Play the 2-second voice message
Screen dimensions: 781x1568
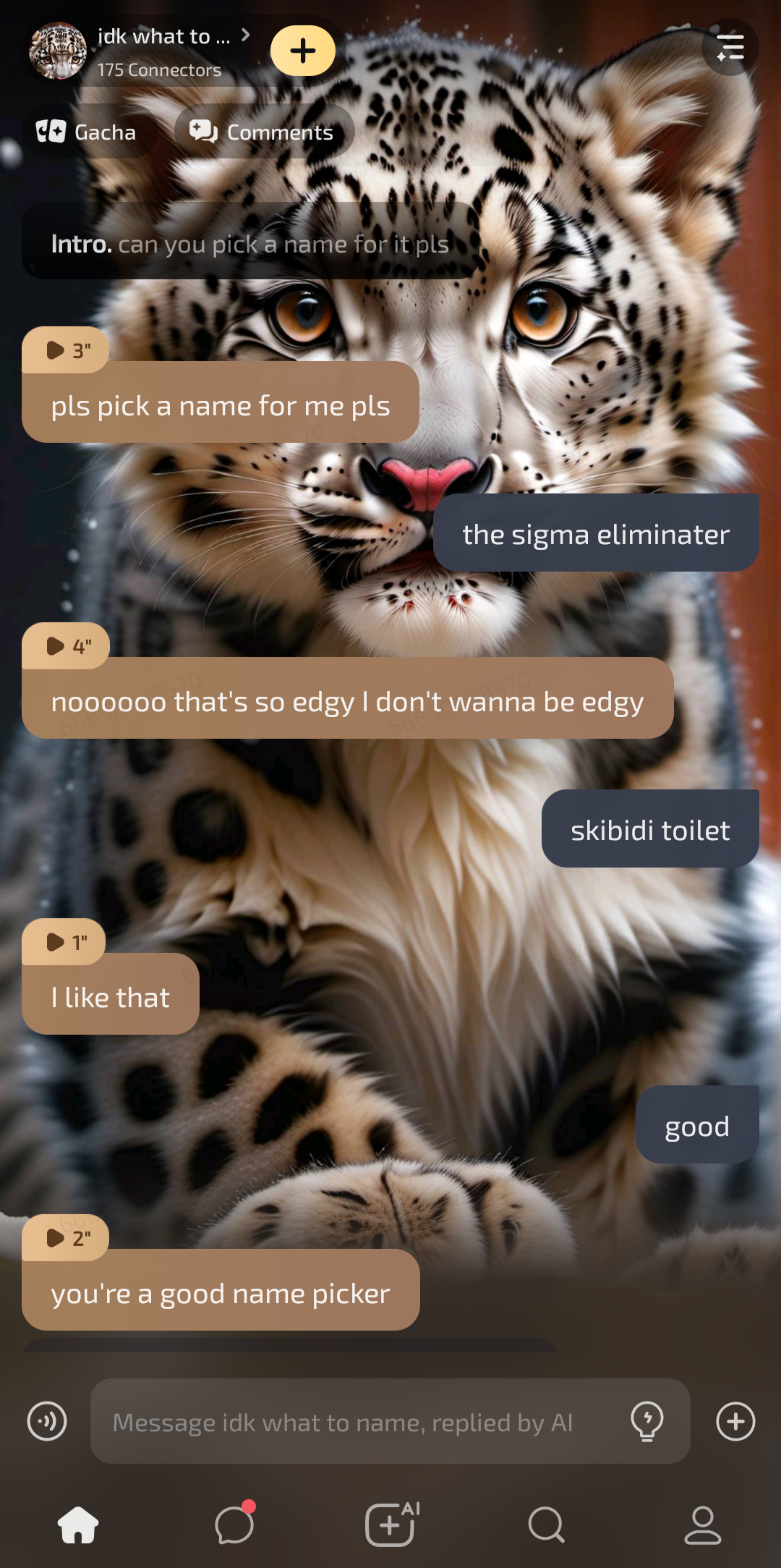[x=66, y=1237]
